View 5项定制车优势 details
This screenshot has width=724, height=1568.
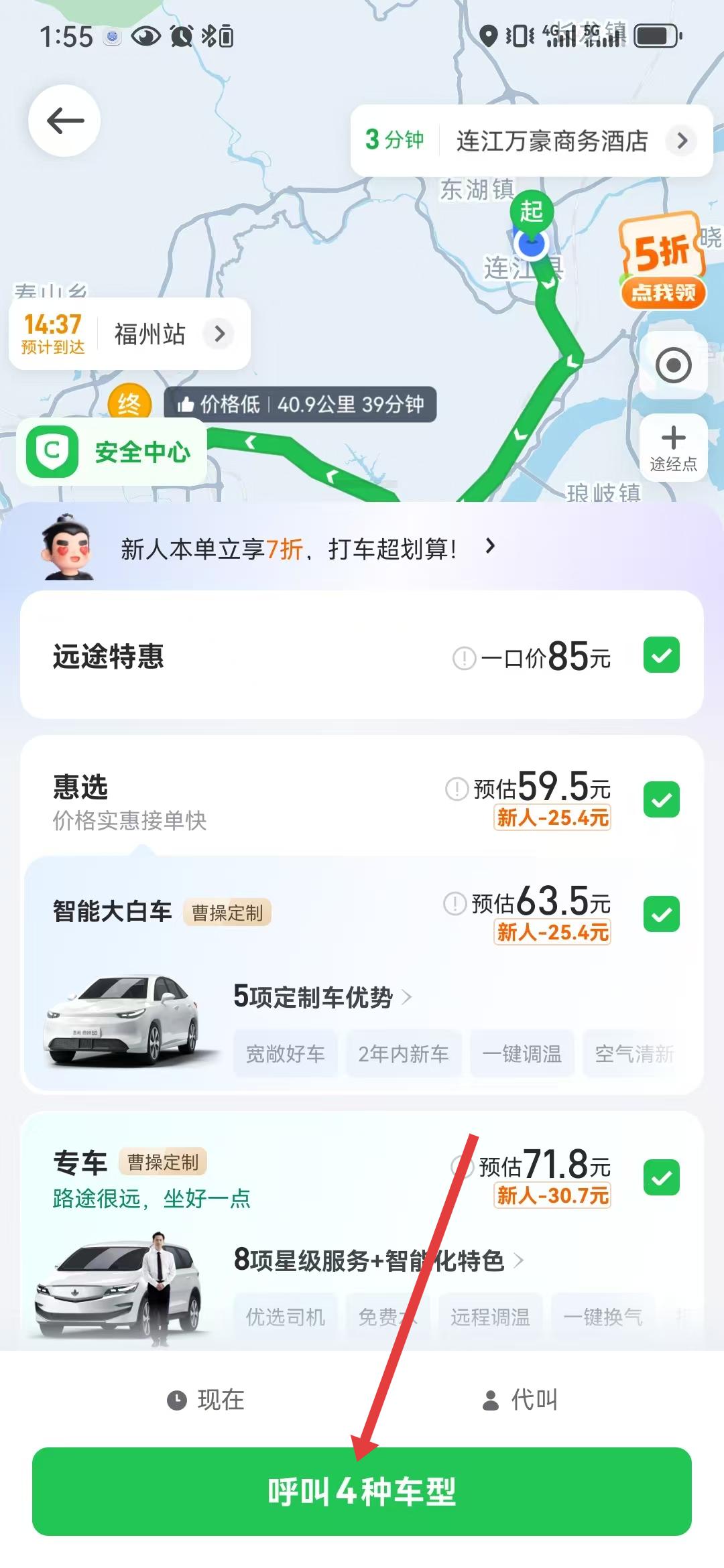tap(322, 997)
